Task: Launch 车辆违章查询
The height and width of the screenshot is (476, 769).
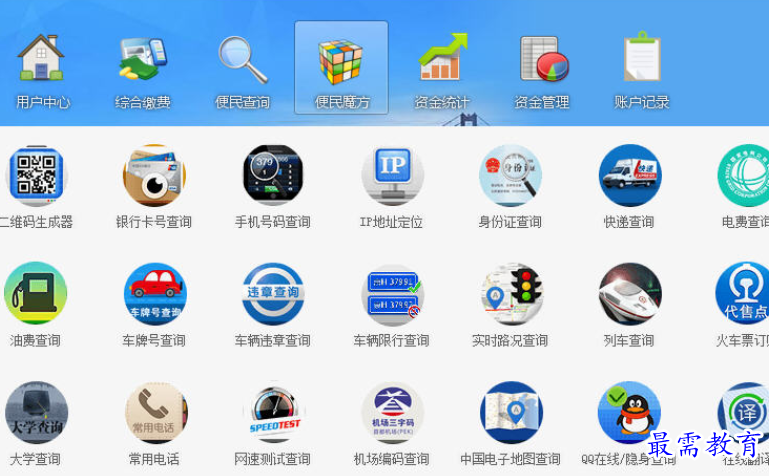Action: [x=273, y=295]
